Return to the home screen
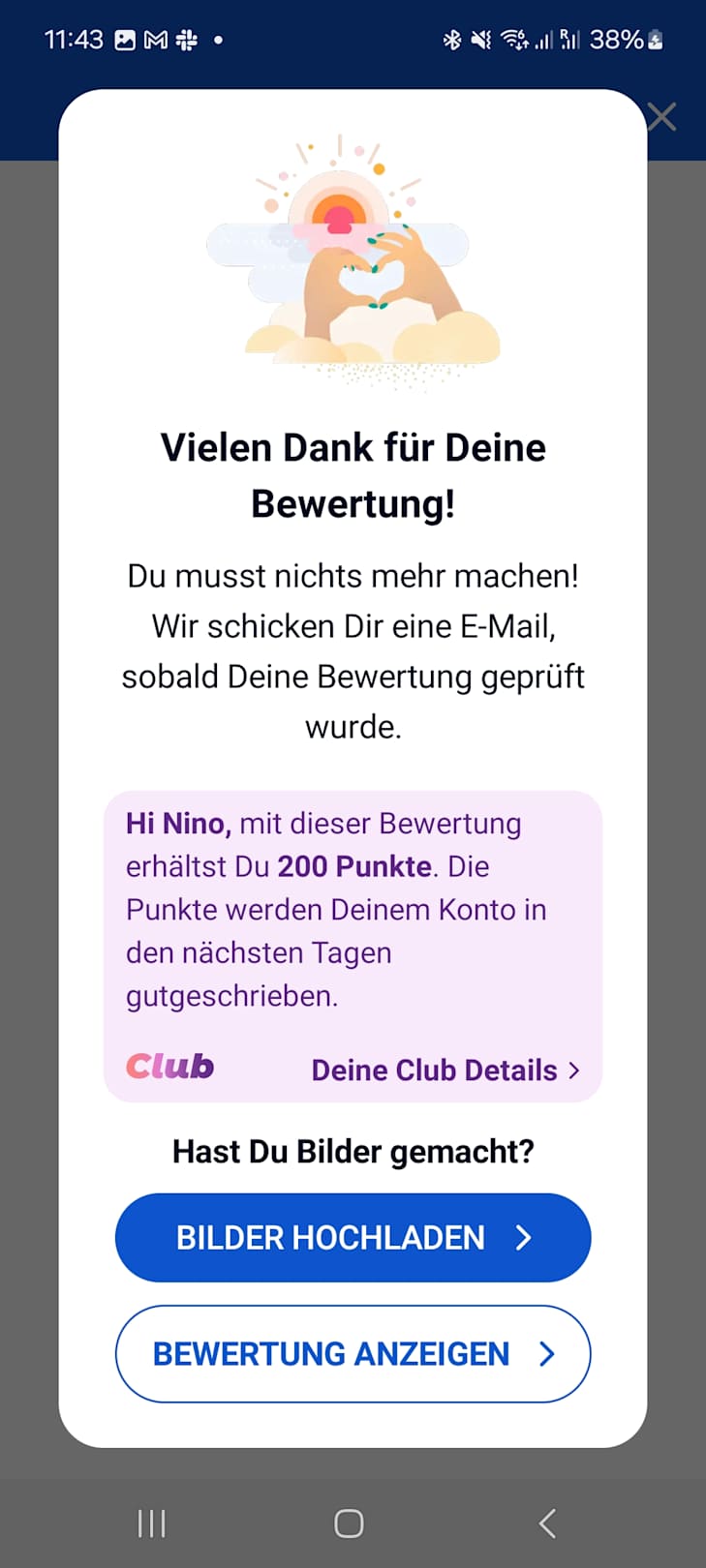 point(349,1523)
